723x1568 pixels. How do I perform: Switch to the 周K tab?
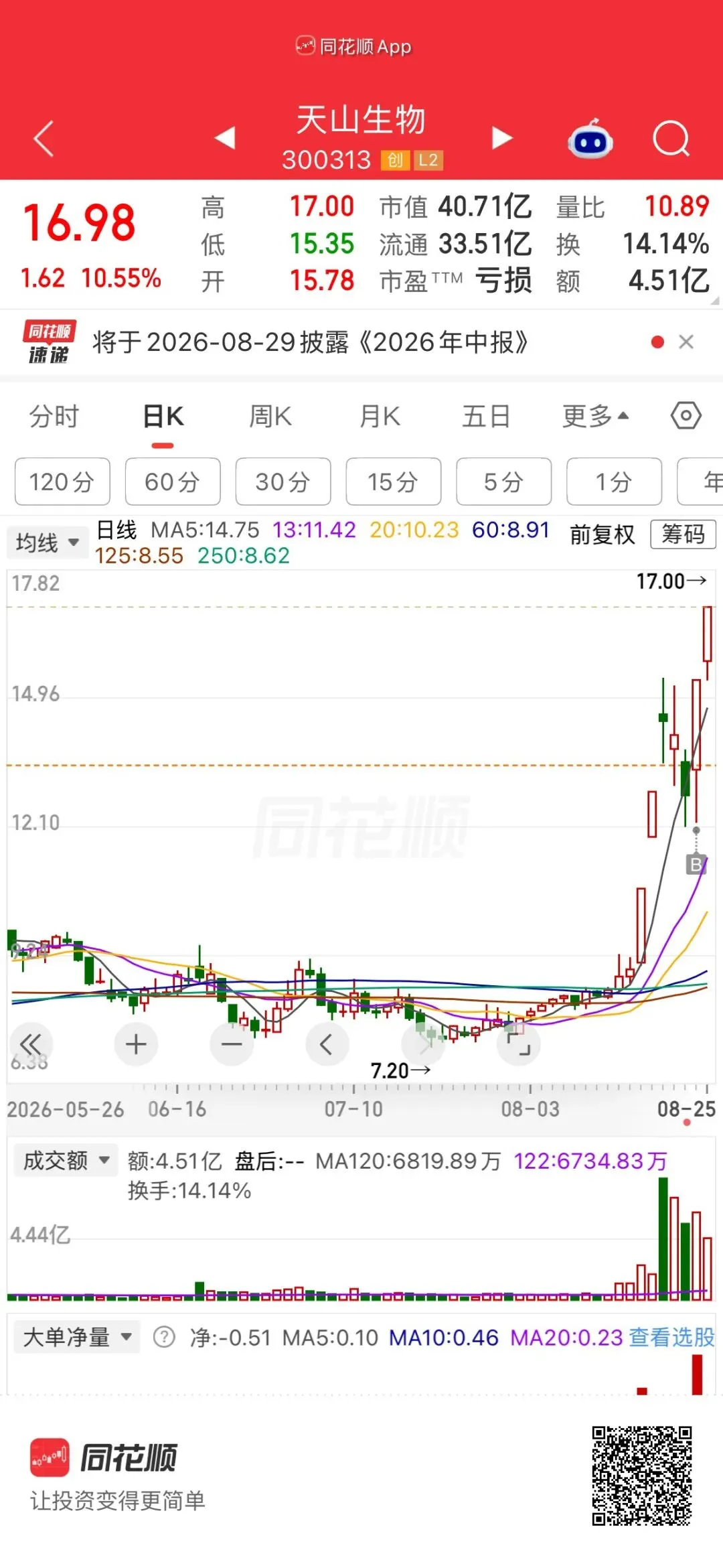tap(270, 417)
